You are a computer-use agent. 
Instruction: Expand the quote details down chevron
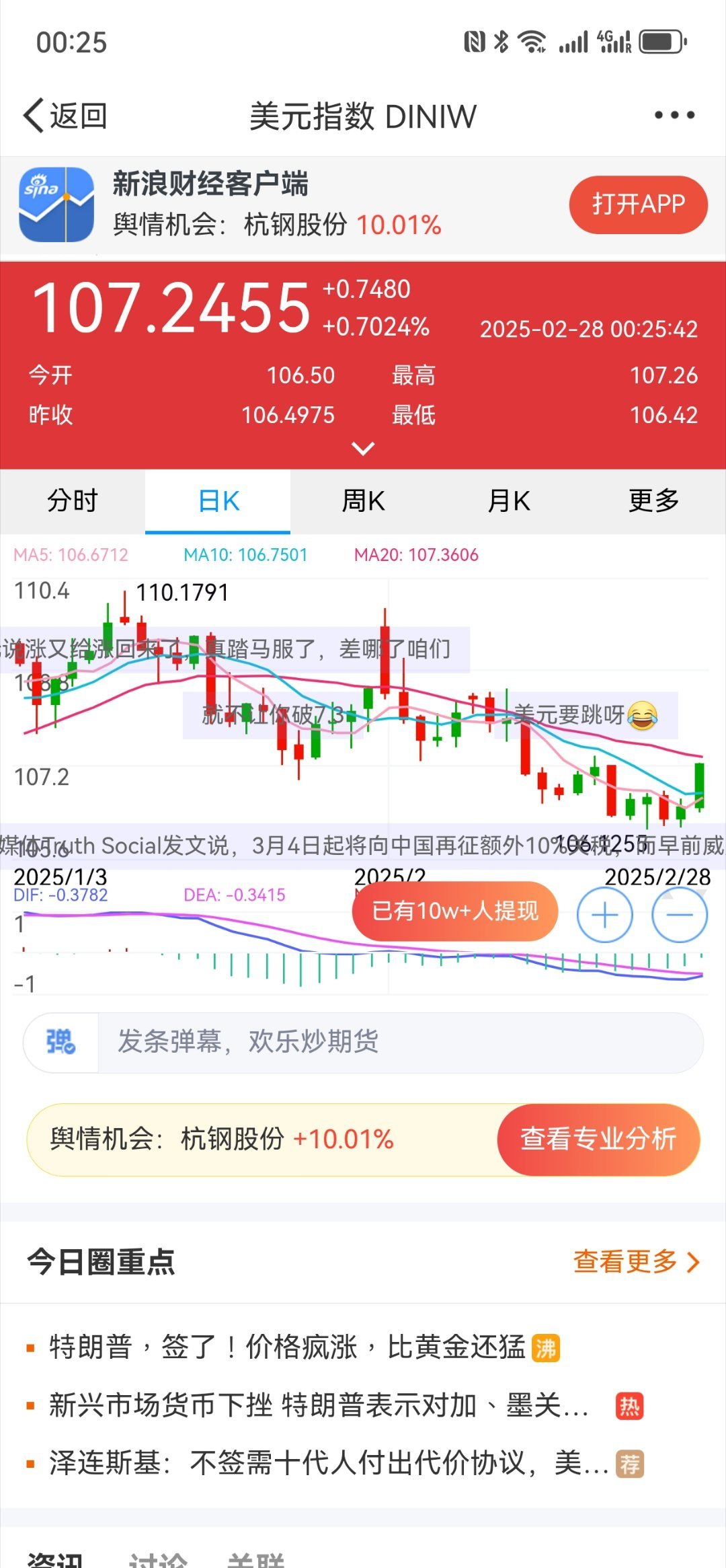pyautogui.click(x=363, y=447)
